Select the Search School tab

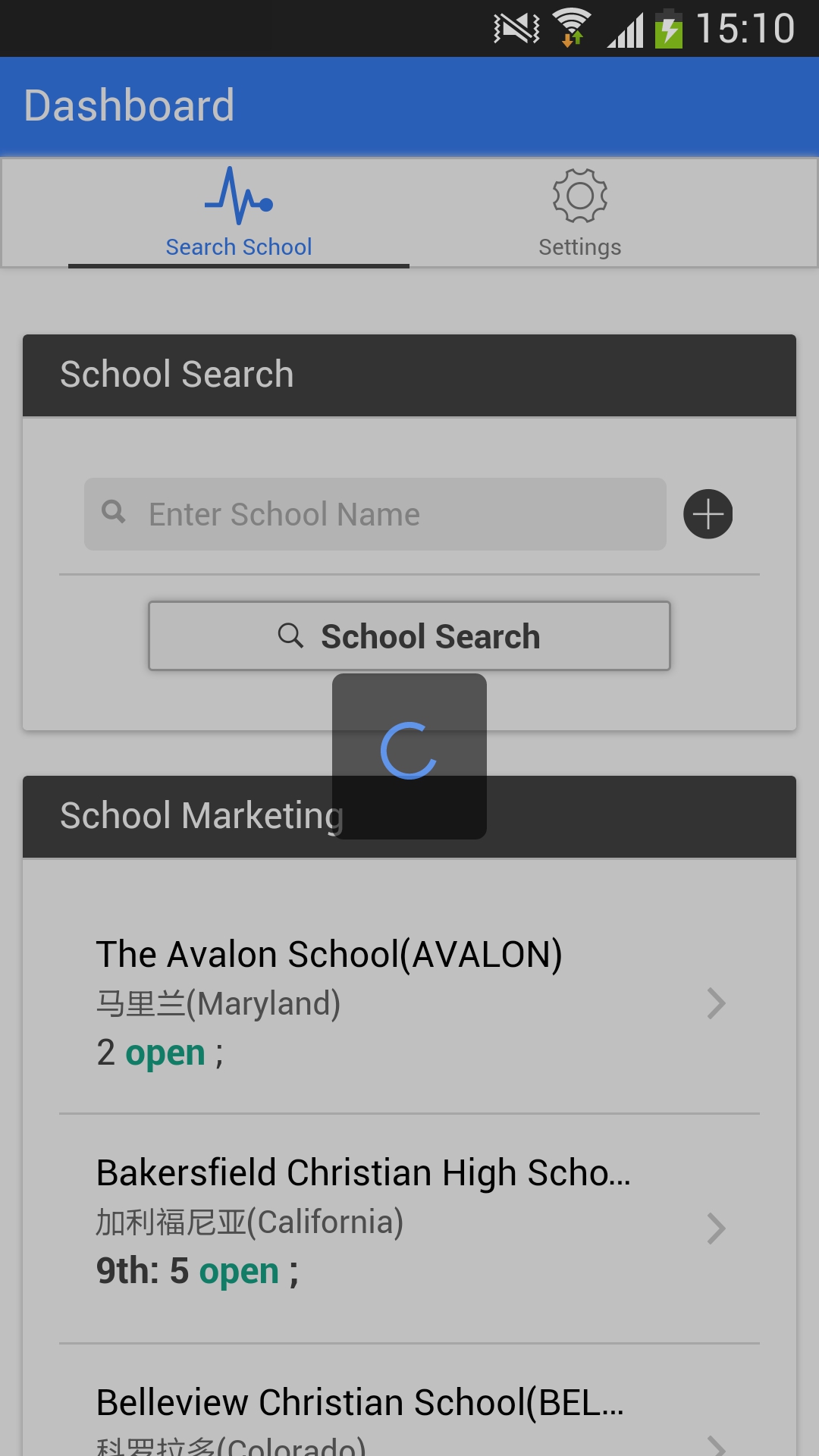click(239, 212)
